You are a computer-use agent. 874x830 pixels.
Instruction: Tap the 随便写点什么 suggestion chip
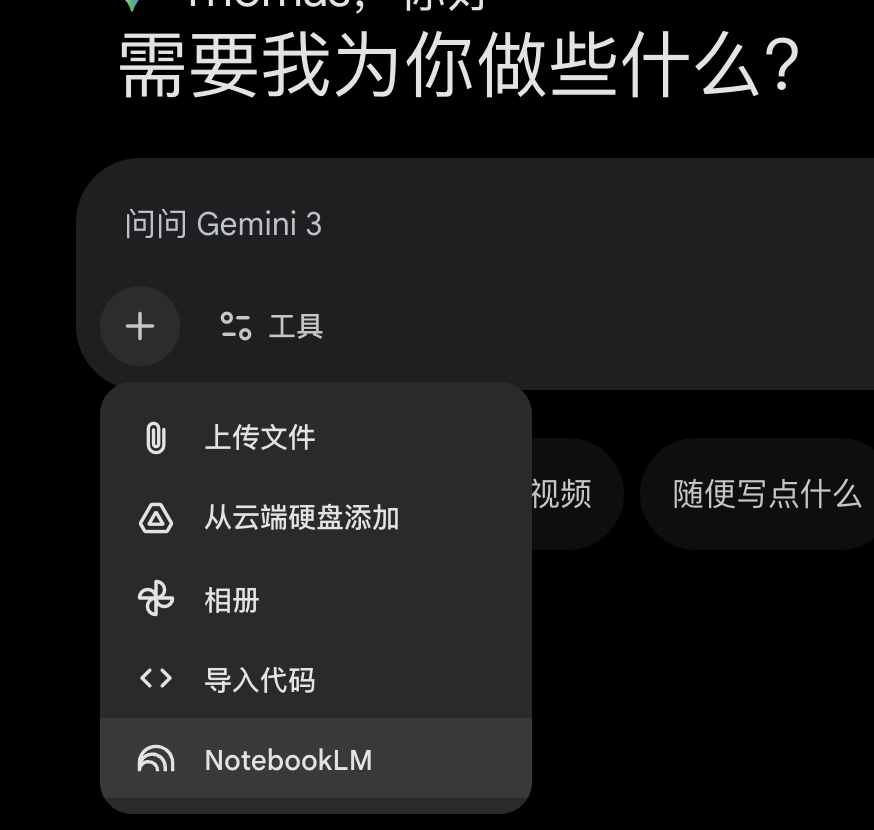[766, 494]
